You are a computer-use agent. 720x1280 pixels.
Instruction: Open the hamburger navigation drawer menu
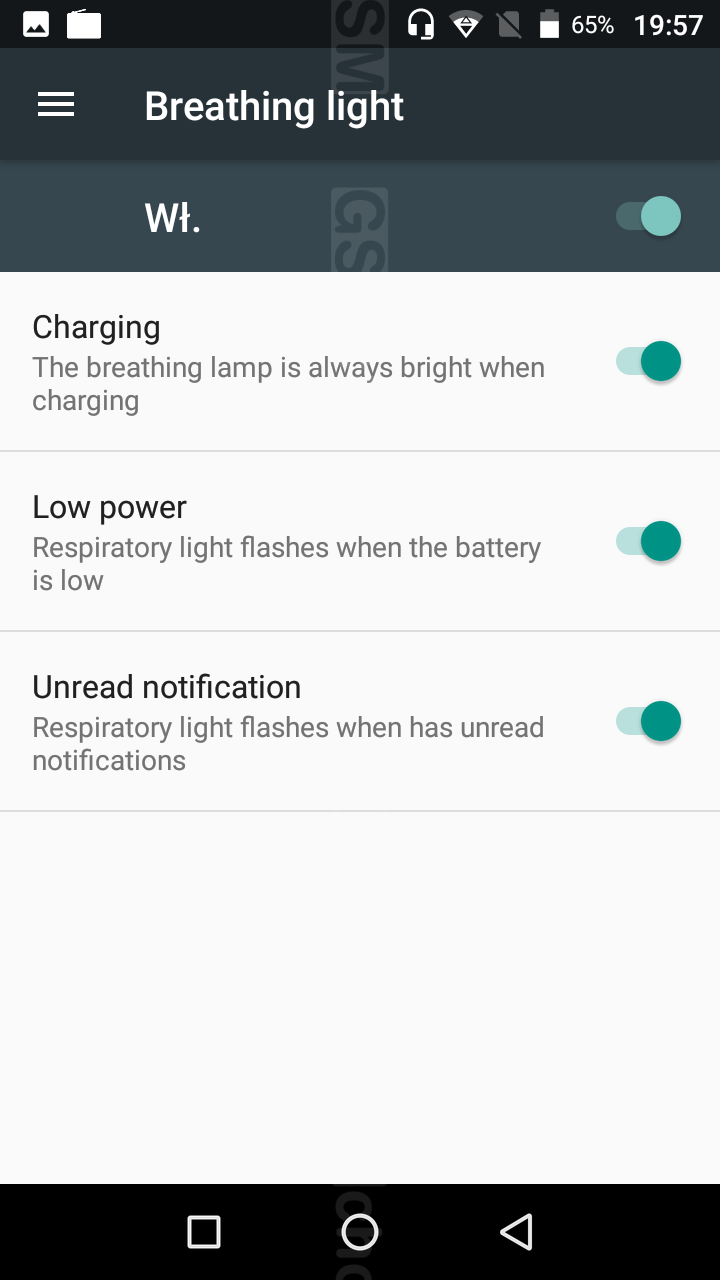[x=56, y=105]
